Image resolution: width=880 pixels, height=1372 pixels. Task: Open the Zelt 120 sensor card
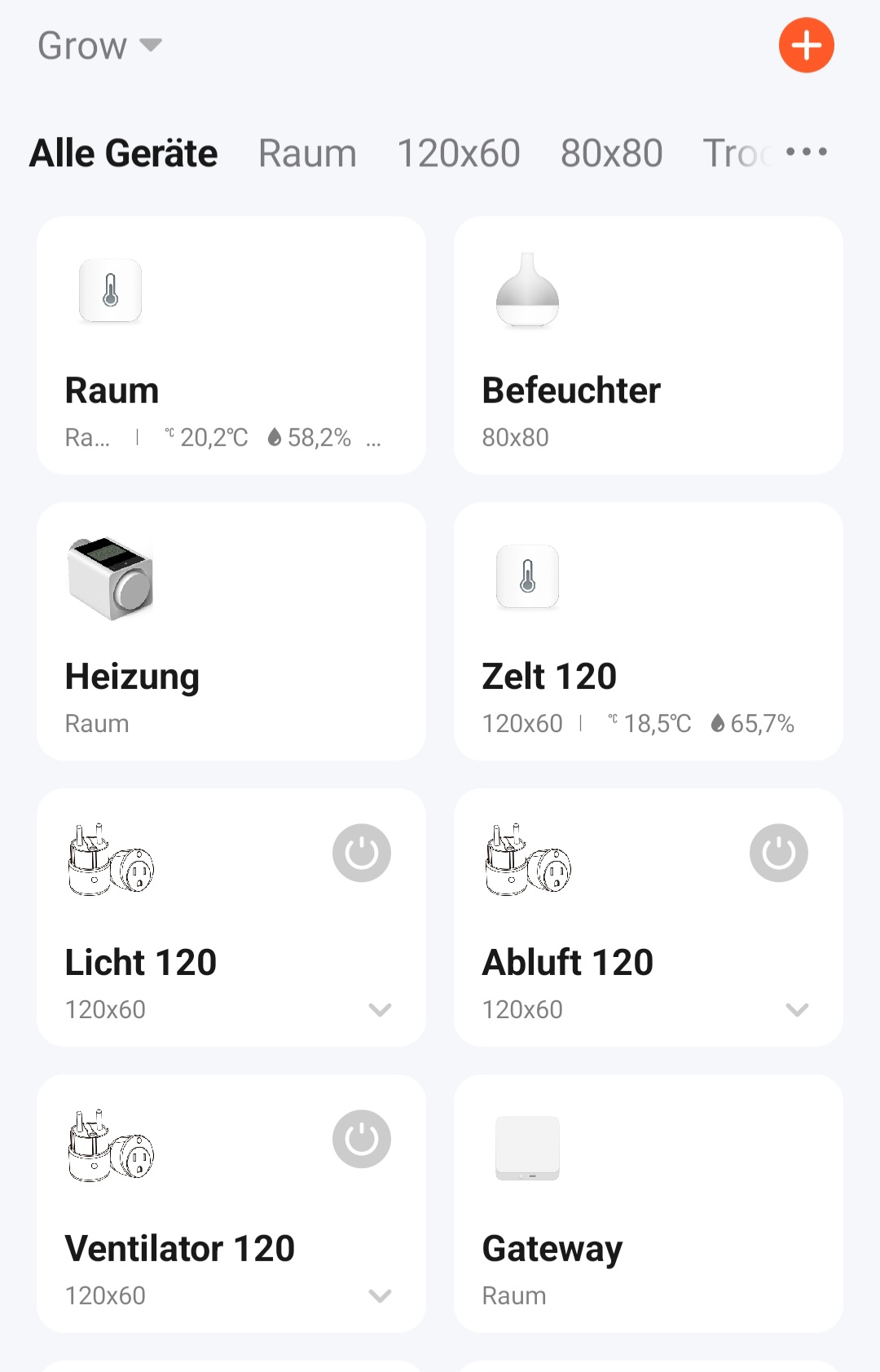click(x=648, y=631)
